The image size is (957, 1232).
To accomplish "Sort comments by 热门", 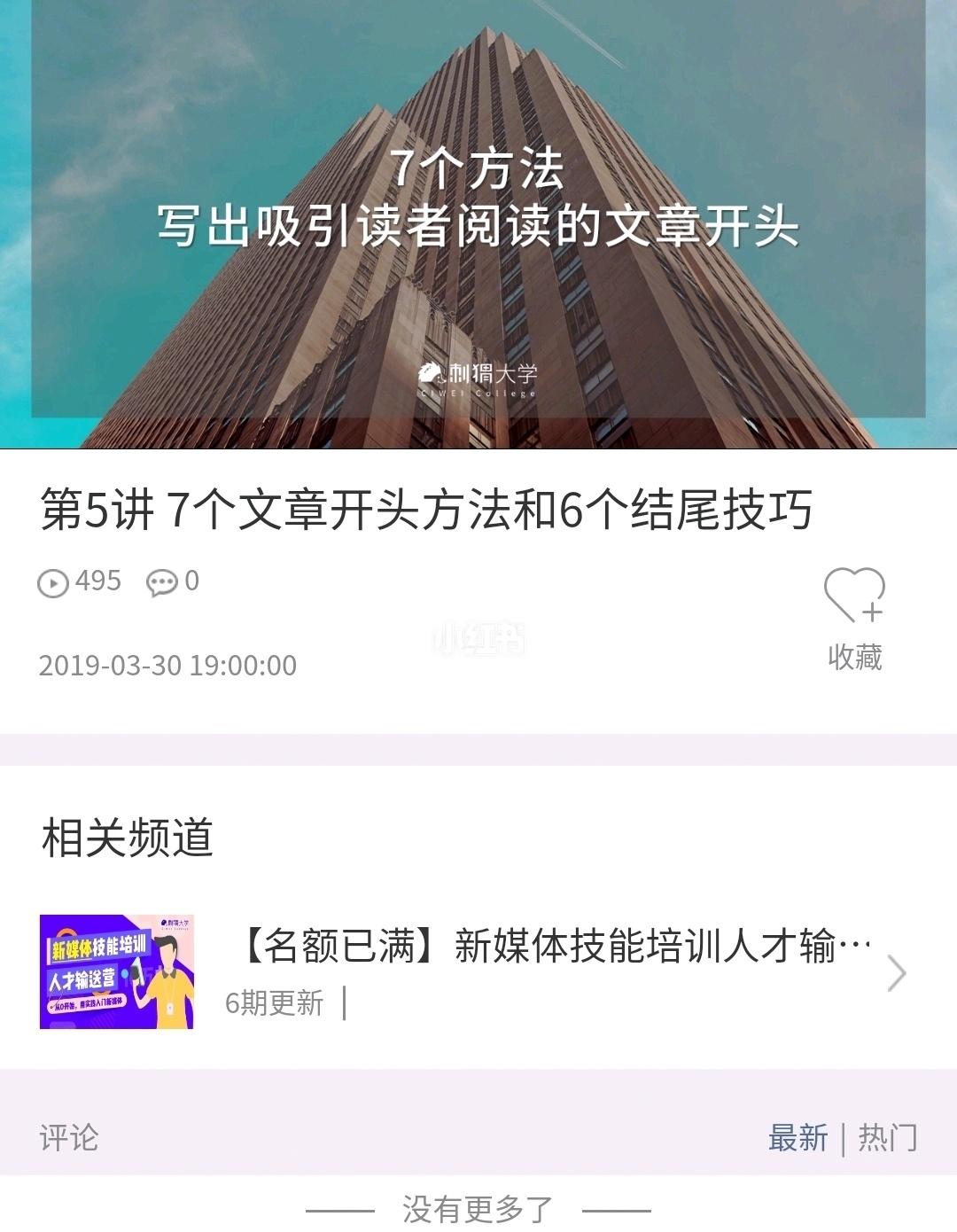I will [x=888, y=1138].
